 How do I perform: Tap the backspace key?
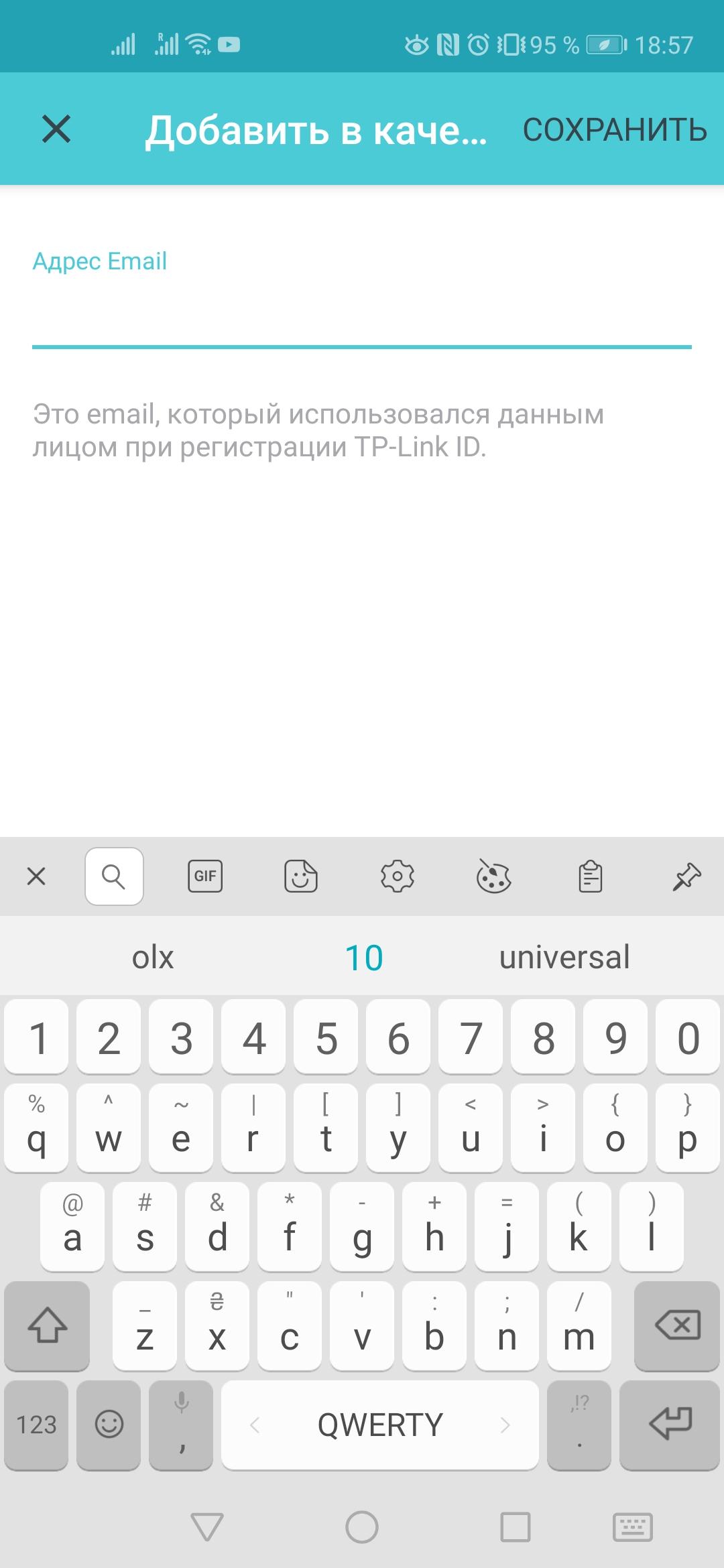[x=677, y=1325]
